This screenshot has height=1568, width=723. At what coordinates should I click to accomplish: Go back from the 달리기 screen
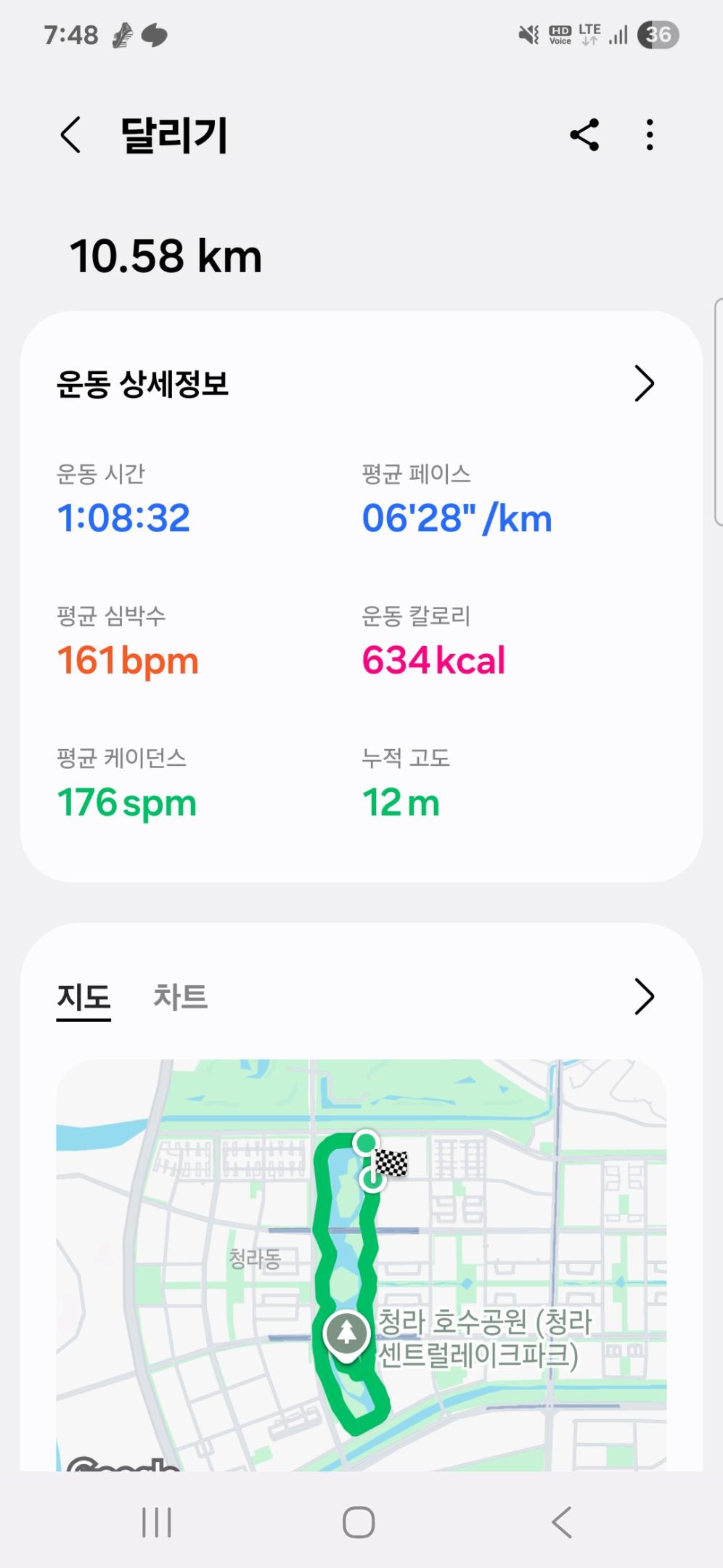pyautogui.click(x=70, y=135)
